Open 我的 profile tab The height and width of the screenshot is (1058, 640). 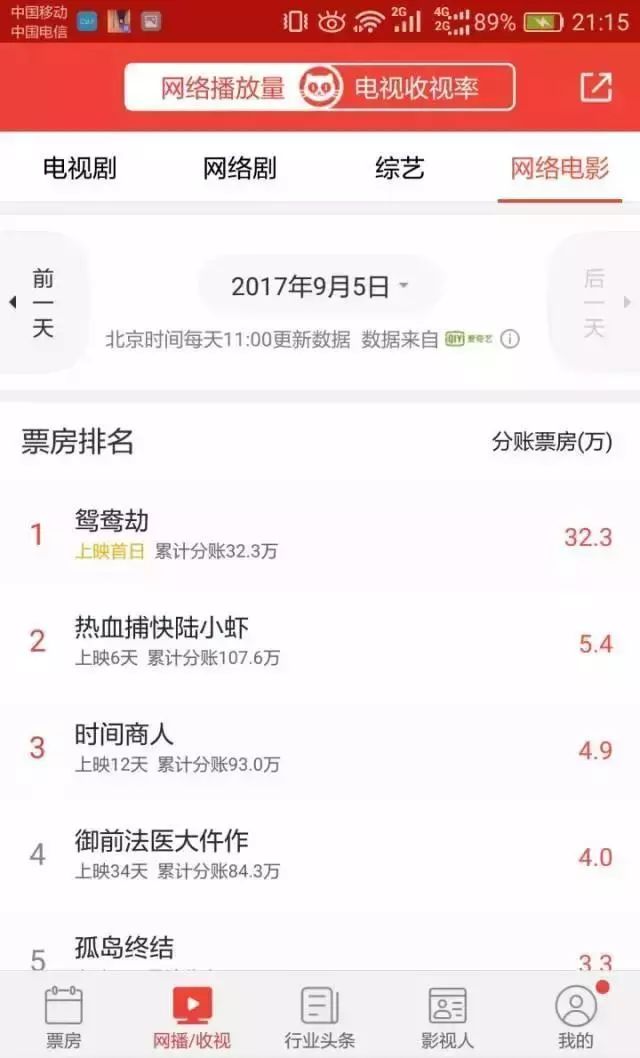point(576,1016)
